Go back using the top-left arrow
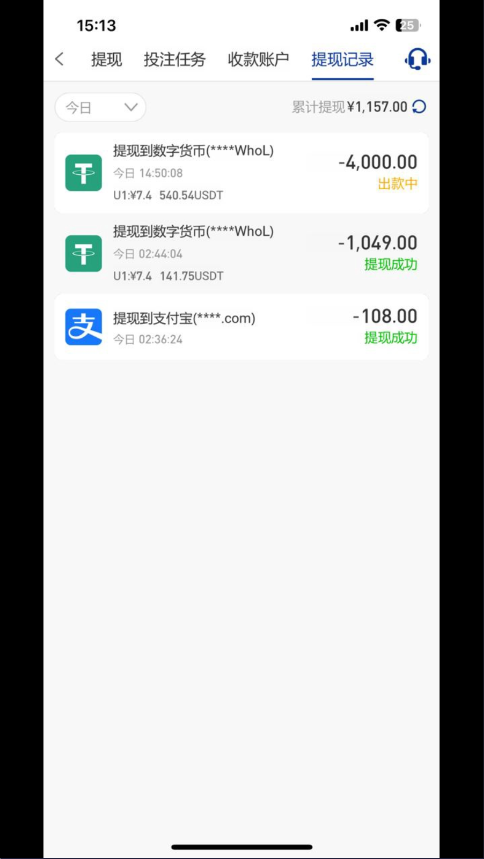484x859 pixels. click(x=60, y=59)
